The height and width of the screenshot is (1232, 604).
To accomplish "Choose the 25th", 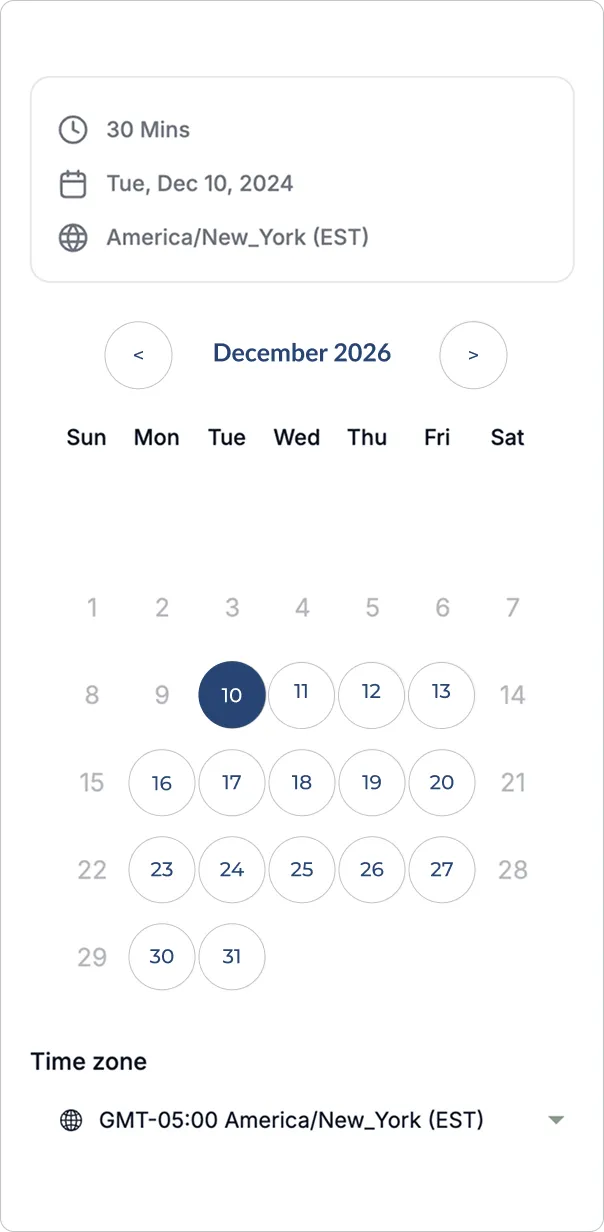I will coord(302,870).
